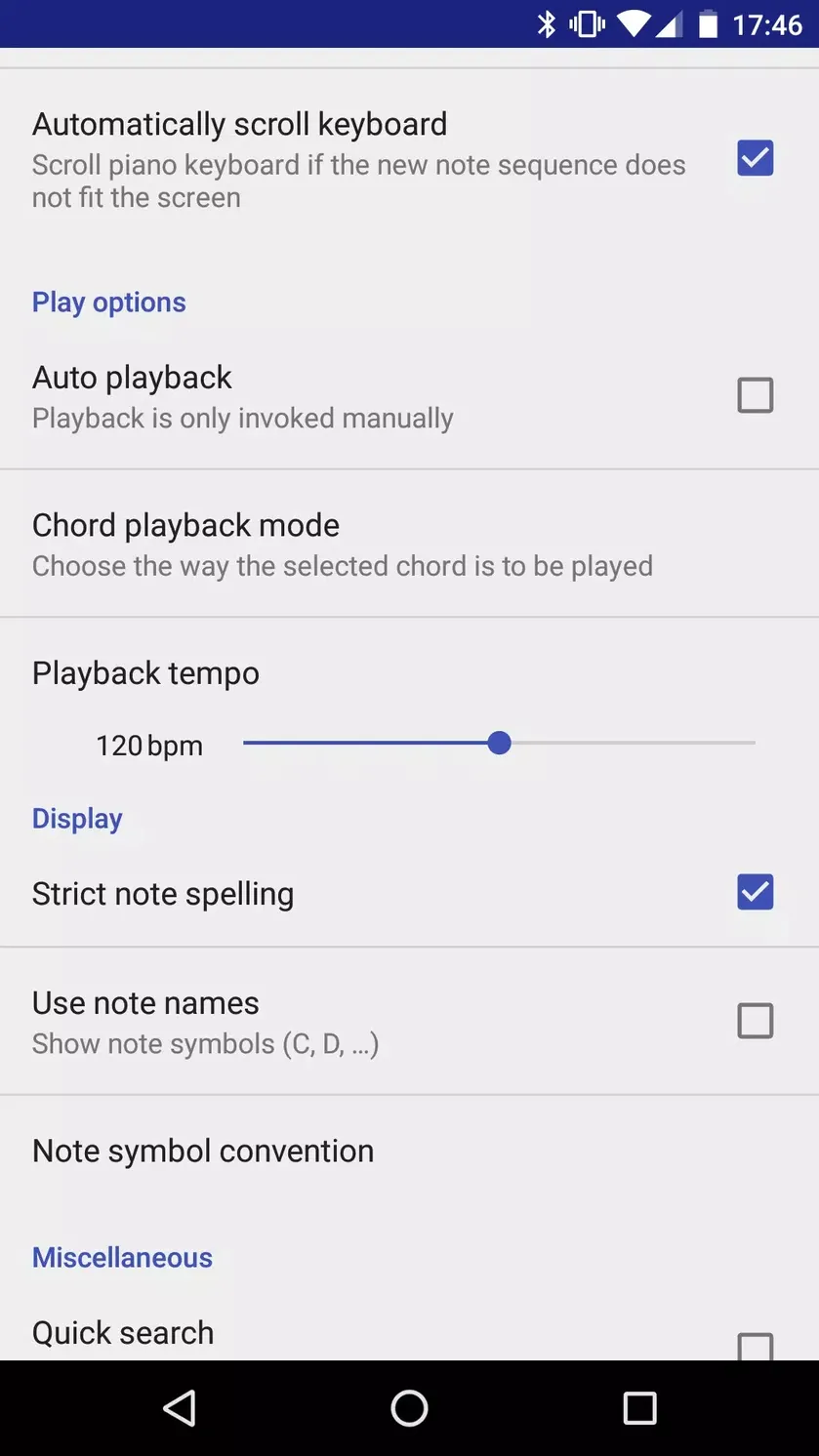Go back with the system back button
The width and height of the screenshot is (819, 1456).
(x=180, y=1408)
